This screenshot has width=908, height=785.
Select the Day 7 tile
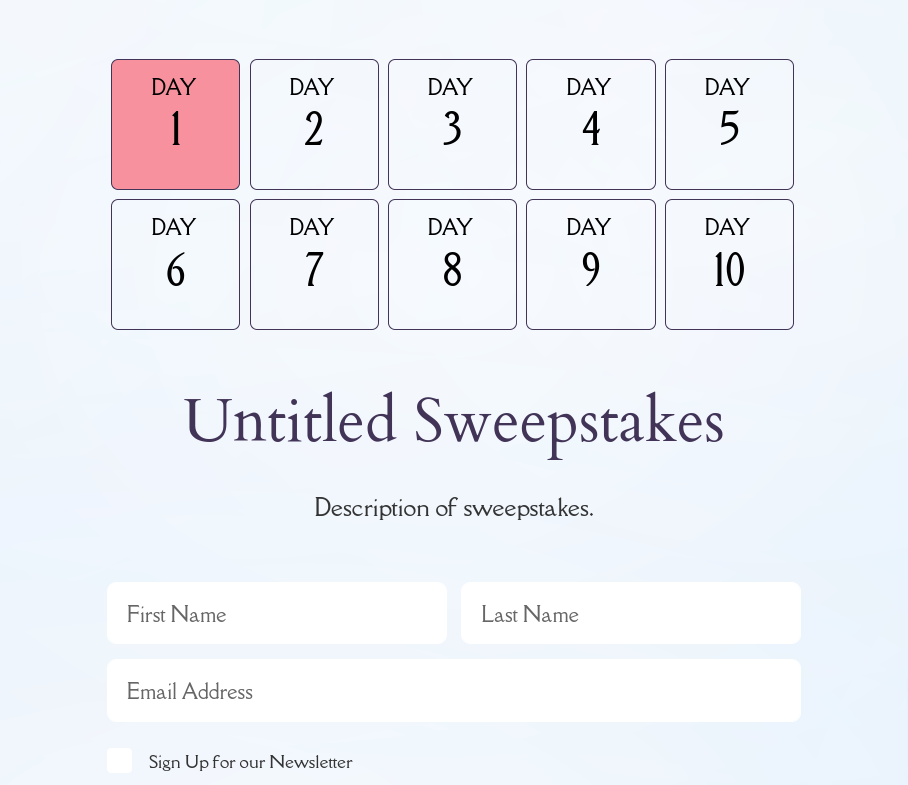(314, 264)
